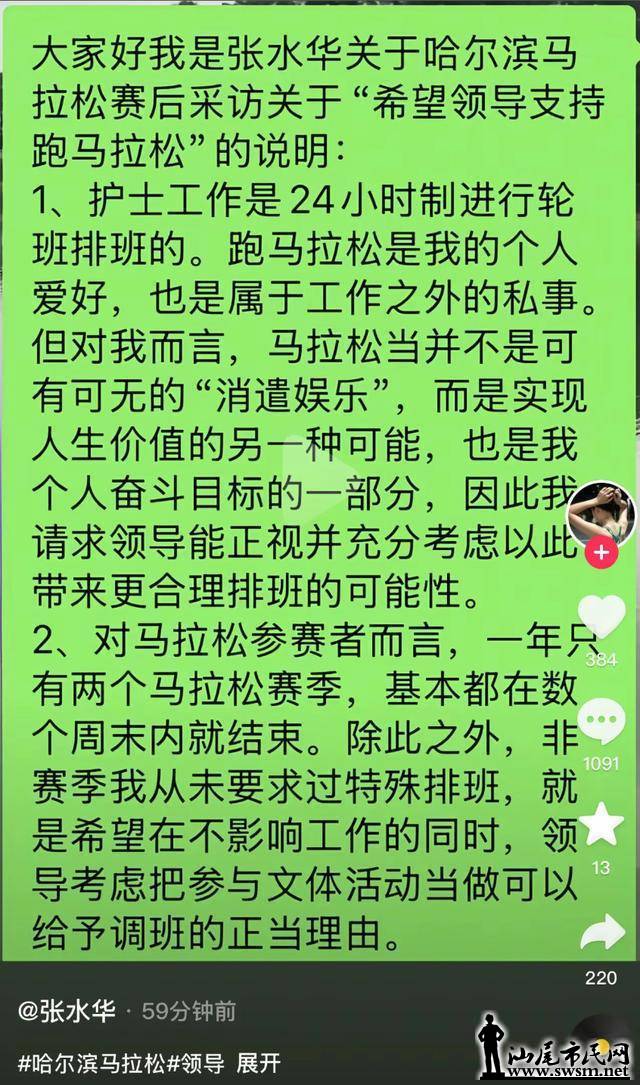Image resolution: width=640 pixels, height=1085 pixels.
Task: Open the author's profile avatar
Action: (600, 507)
